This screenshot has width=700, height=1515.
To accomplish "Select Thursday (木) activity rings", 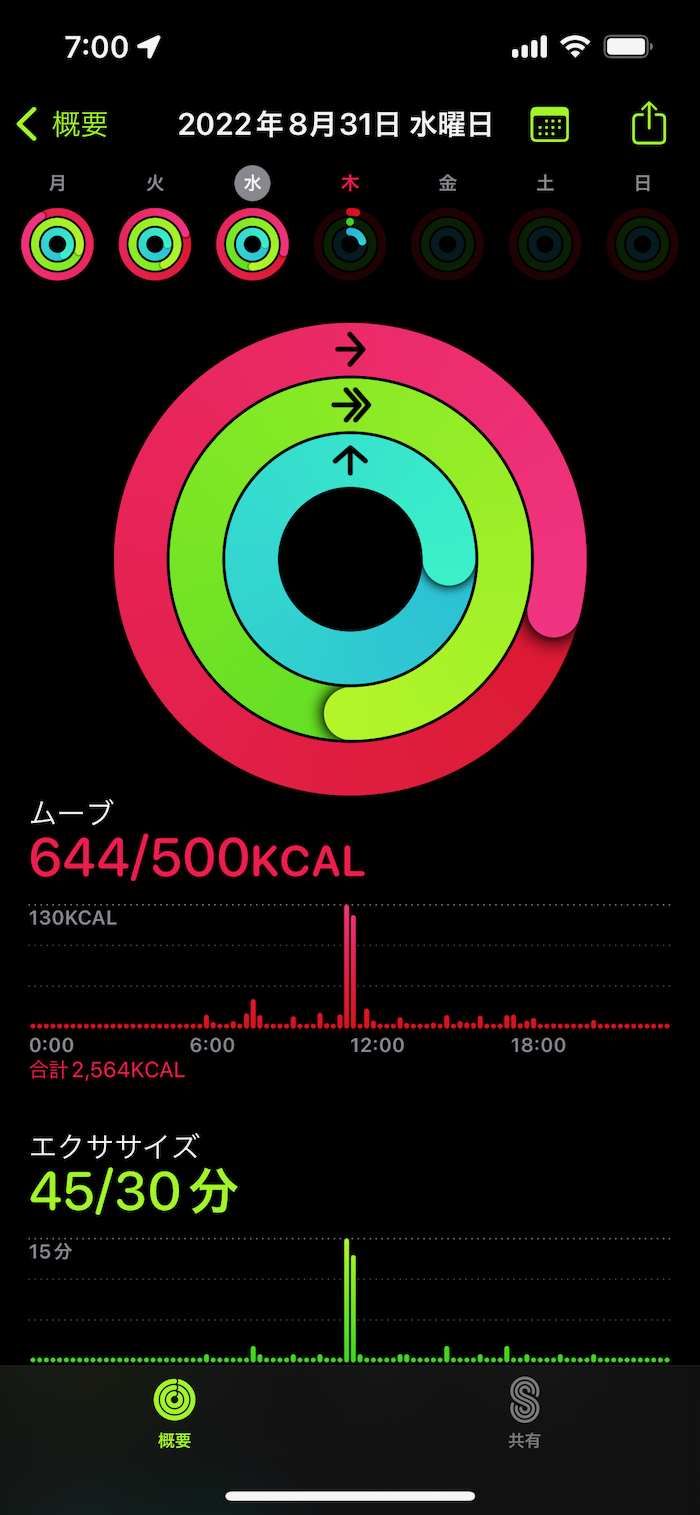I will click(350, 244).
